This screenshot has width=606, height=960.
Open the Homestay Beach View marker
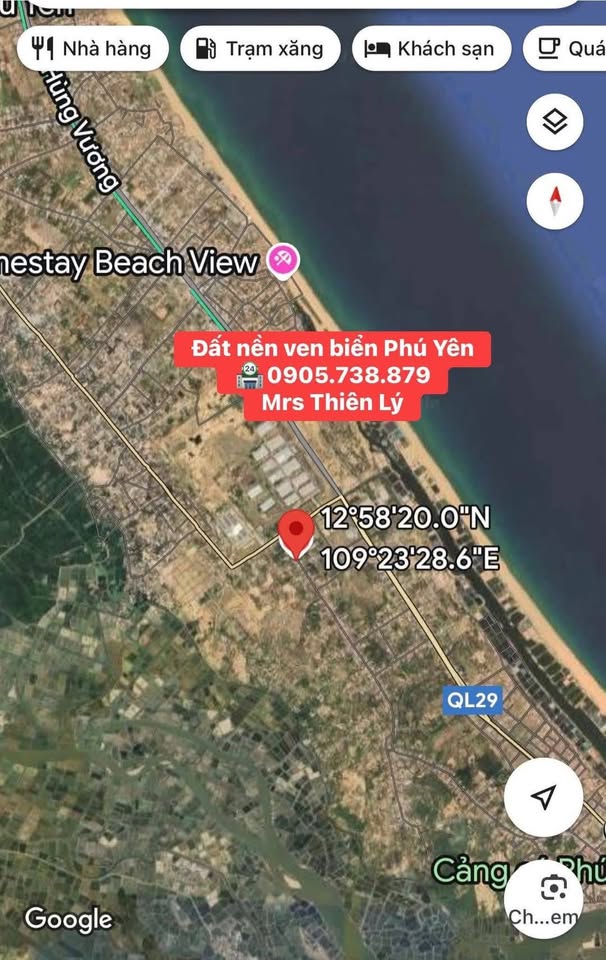(284, 261)
